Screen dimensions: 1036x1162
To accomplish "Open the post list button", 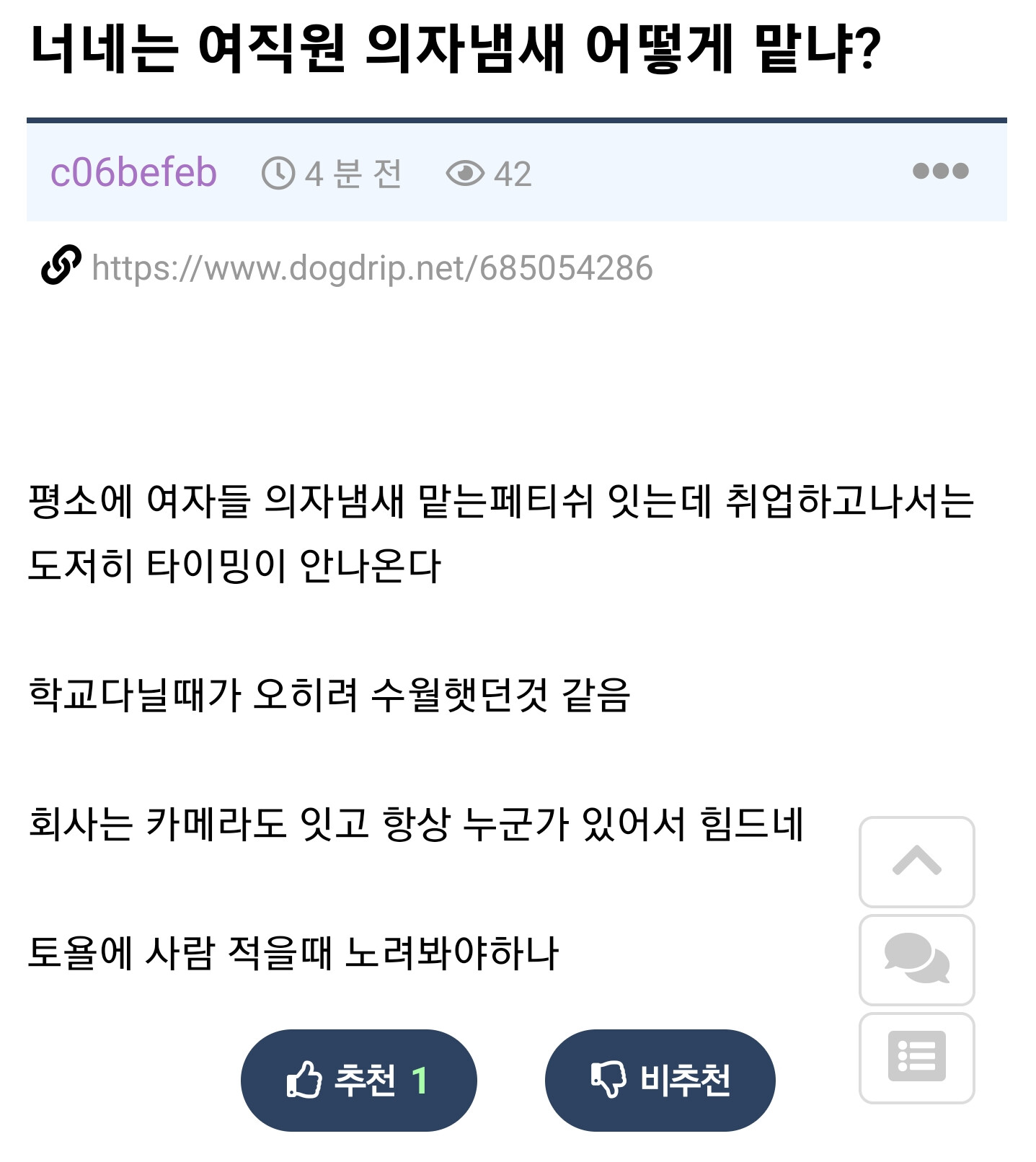I will 916,1057.
